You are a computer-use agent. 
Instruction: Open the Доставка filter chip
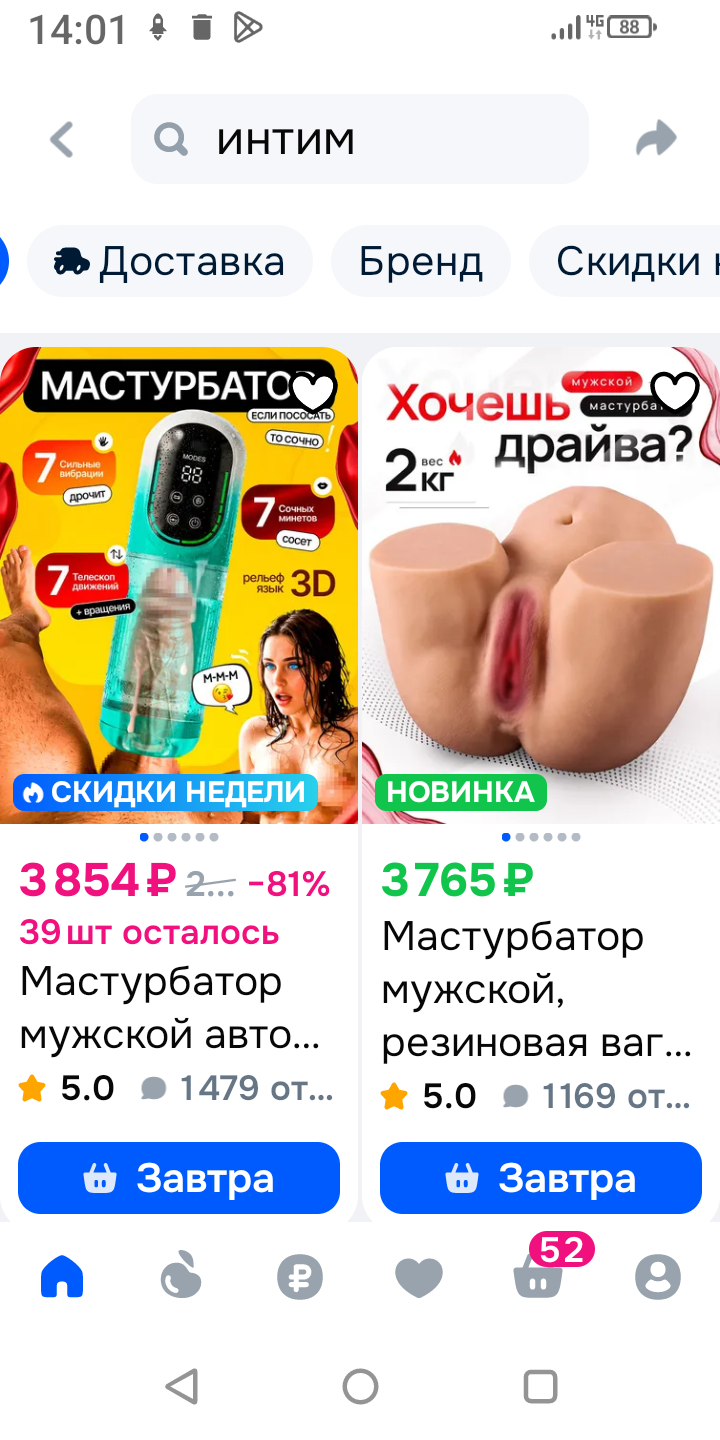point(170,262)
